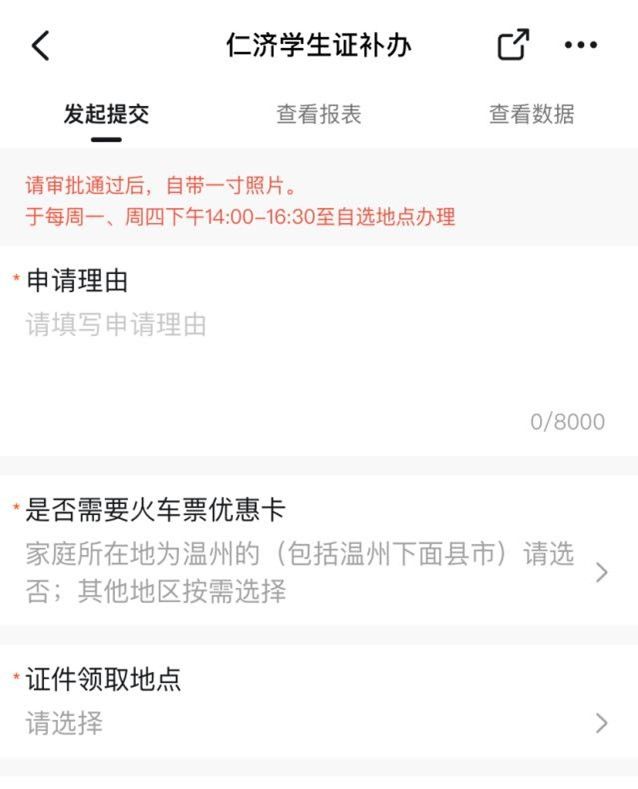638x789 pixels.
Task: Choose whether 火车票优惠卡 is needed
Action: click(318, 571)
